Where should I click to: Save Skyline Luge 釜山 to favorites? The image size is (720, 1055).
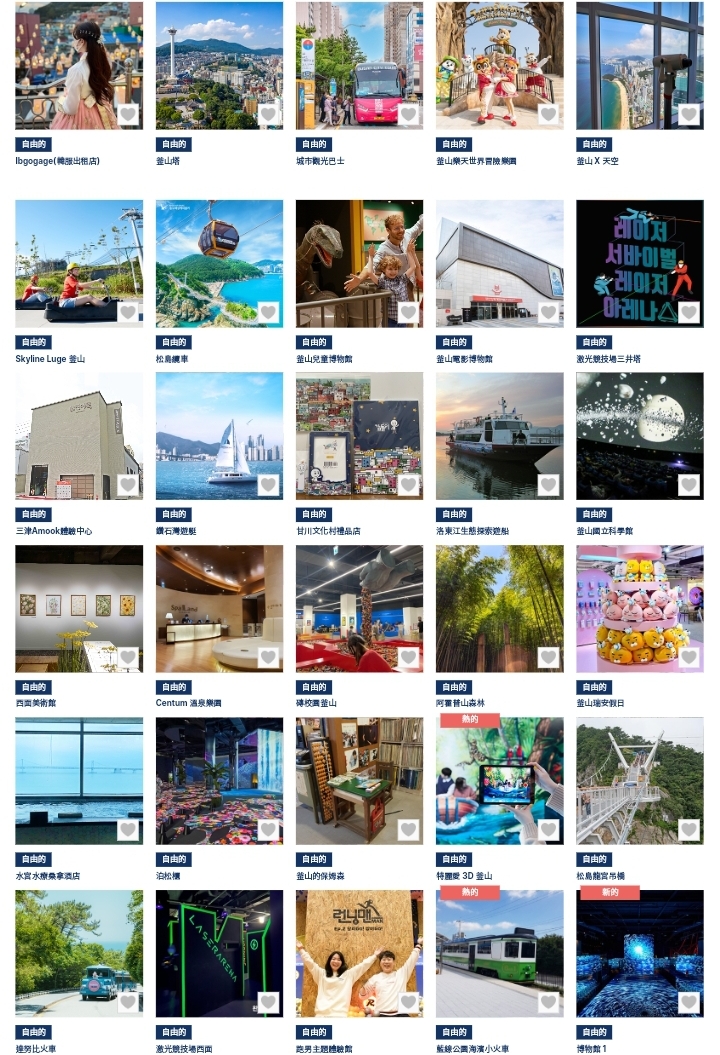pos(127,312)
